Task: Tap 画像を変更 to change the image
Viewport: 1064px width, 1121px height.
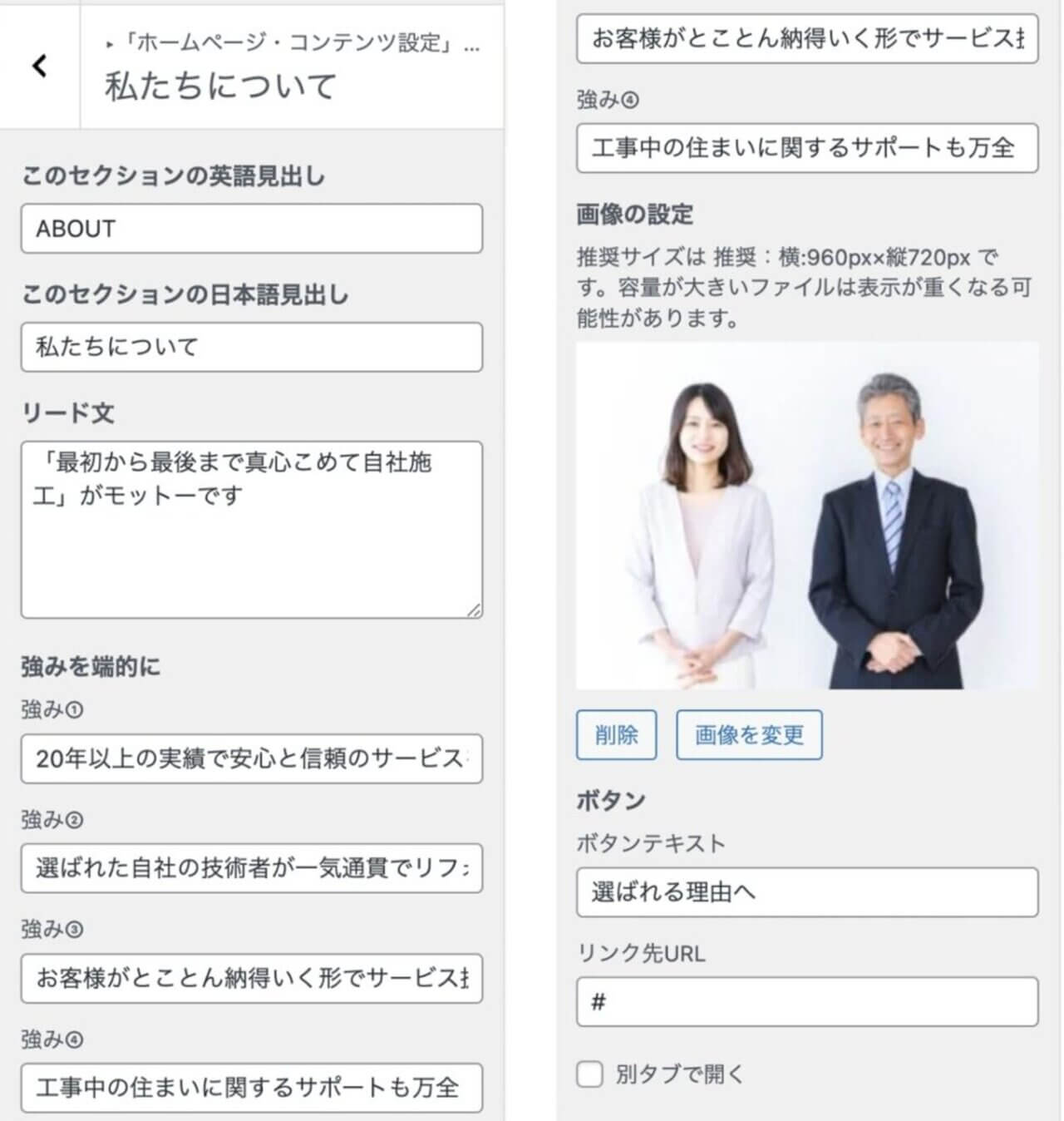Action: (749, 735)
